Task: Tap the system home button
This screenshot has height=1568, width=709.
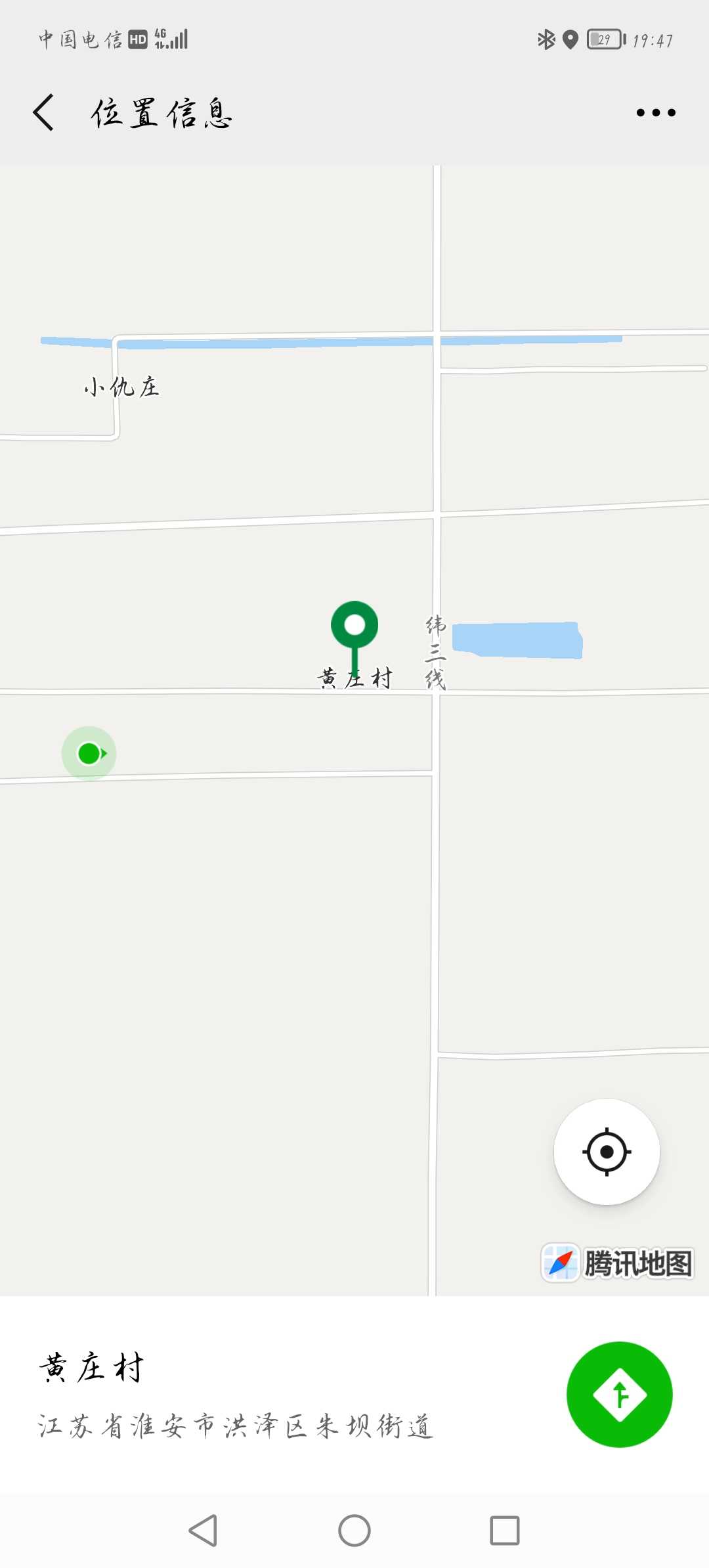Action: (354, 1531)
